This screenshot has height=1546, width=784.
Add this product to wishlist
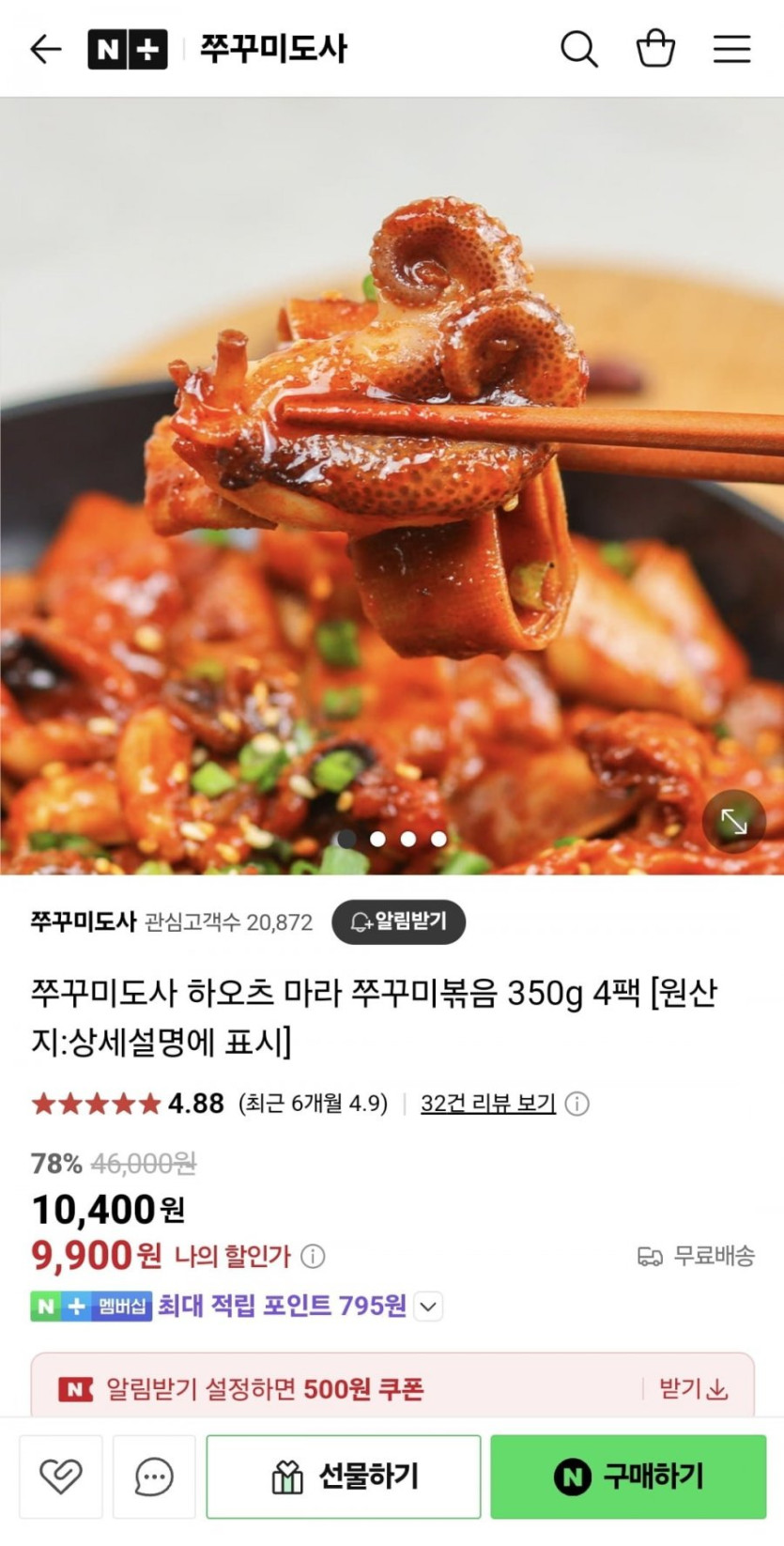click(x=60, y=1476)
